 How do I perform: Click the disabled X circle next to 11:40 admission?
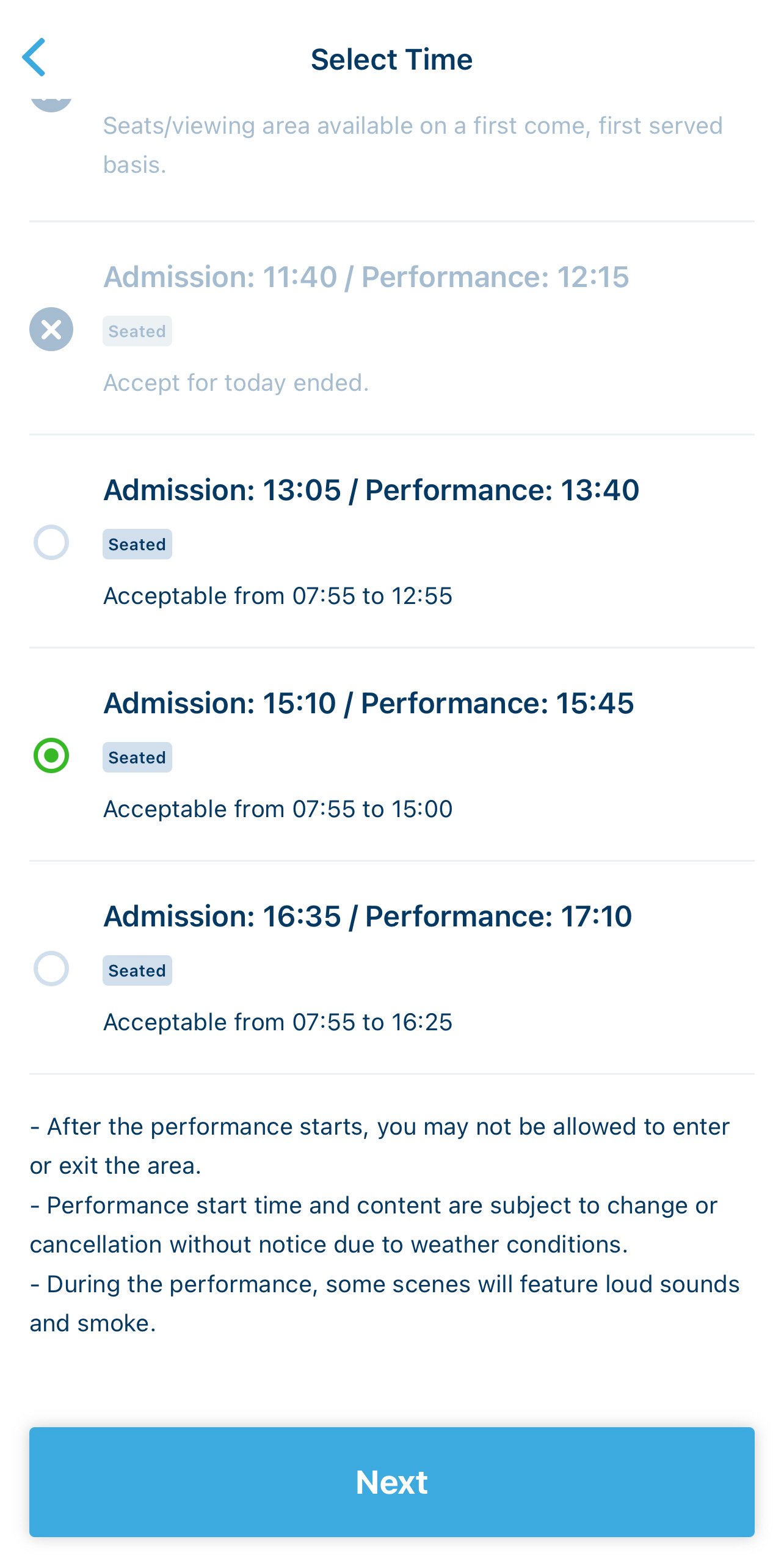[51, 330]
